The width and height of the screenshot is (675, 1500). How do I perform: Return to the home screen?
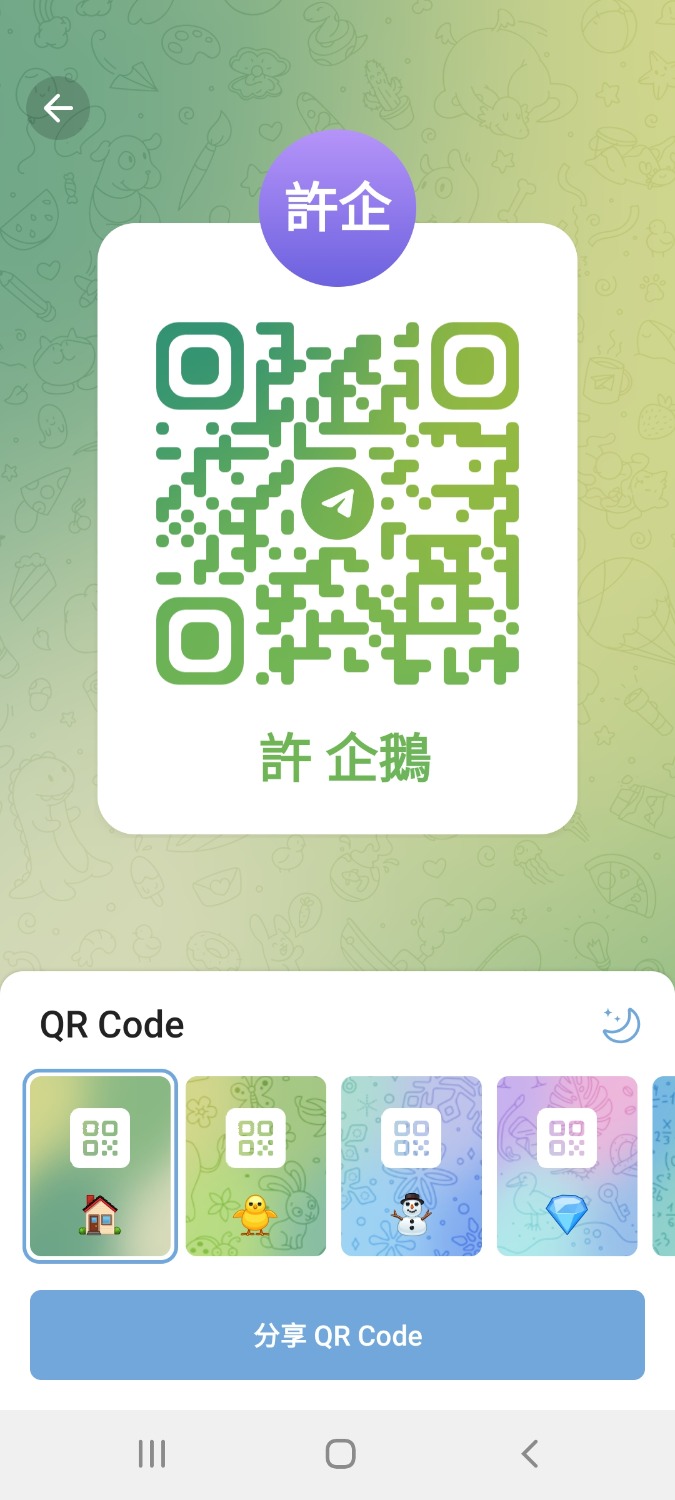click(340, 1454)
